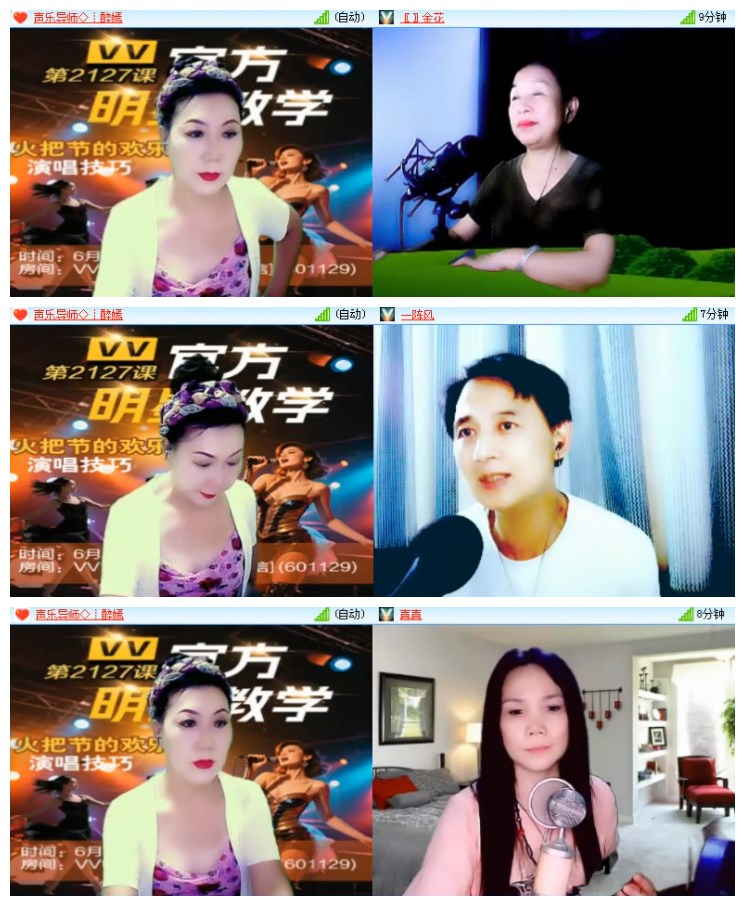
Task: Toggle the (自动) auto mode in top panel
Action: click(x=347, y=15)
